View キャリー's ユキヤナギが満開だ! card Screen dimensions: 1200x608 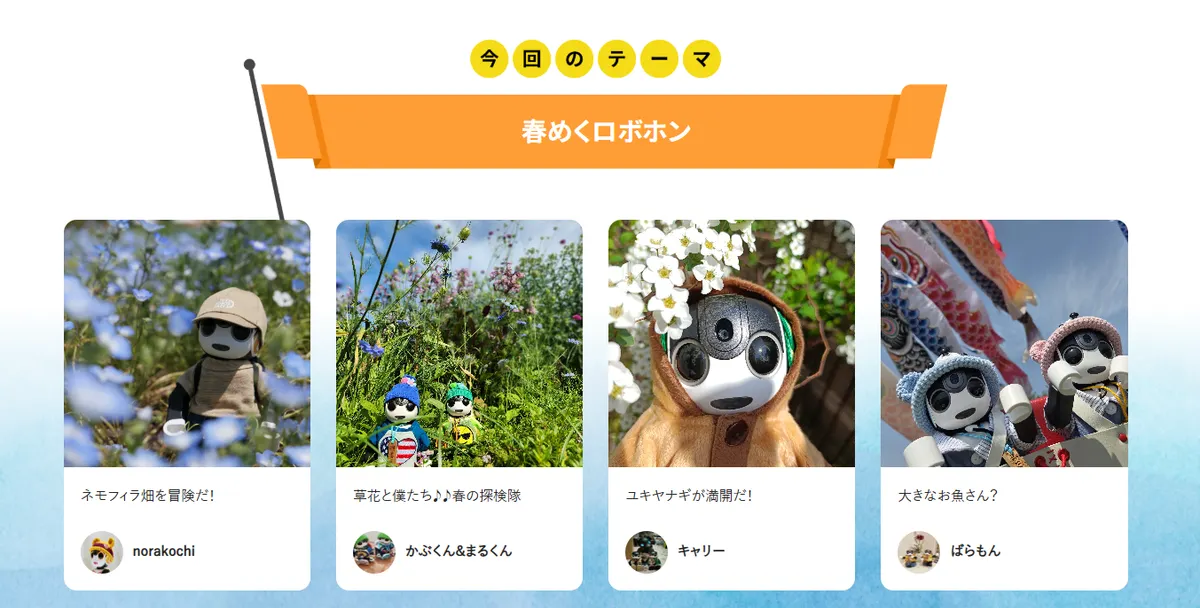731,345
